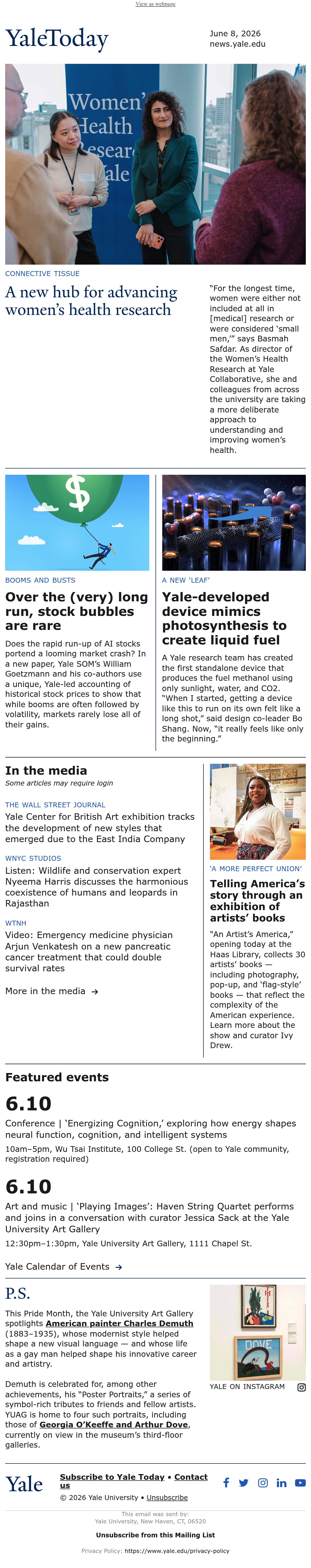The height and width of the screenshot is (1568, 311).
Task: Visit Yale's Twitter from footer icon
Action: click(x=243, y=1483)
